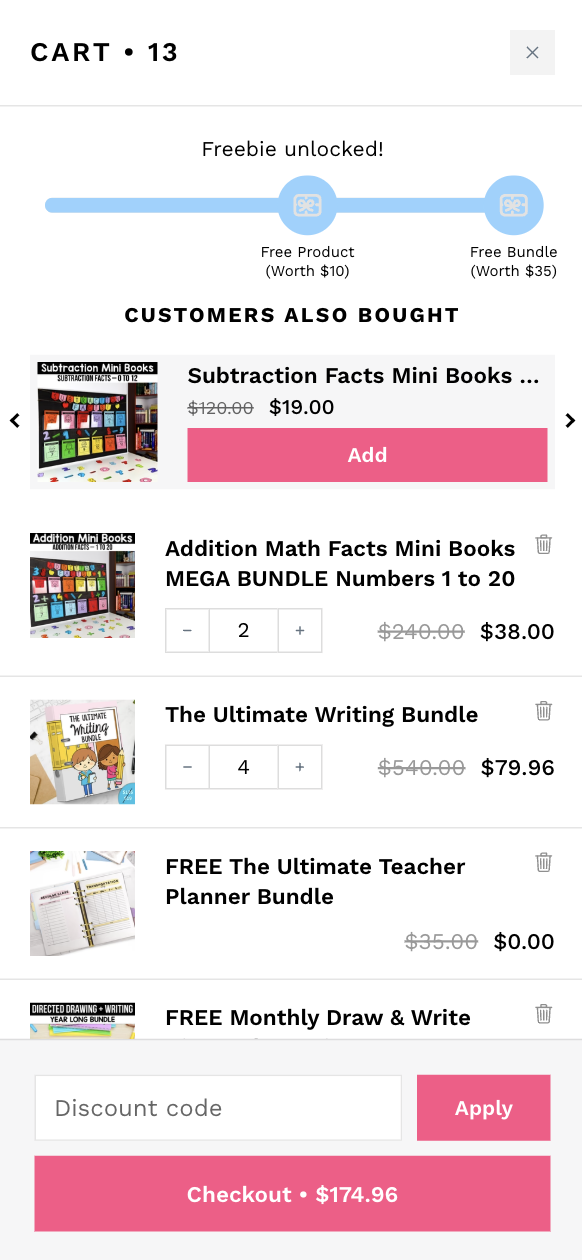This screenshot has width=582, height=1260.
Task: Increase The Ultimate Writing Bundle quantity
Action: pyautogui.click(x=300, y=767)
